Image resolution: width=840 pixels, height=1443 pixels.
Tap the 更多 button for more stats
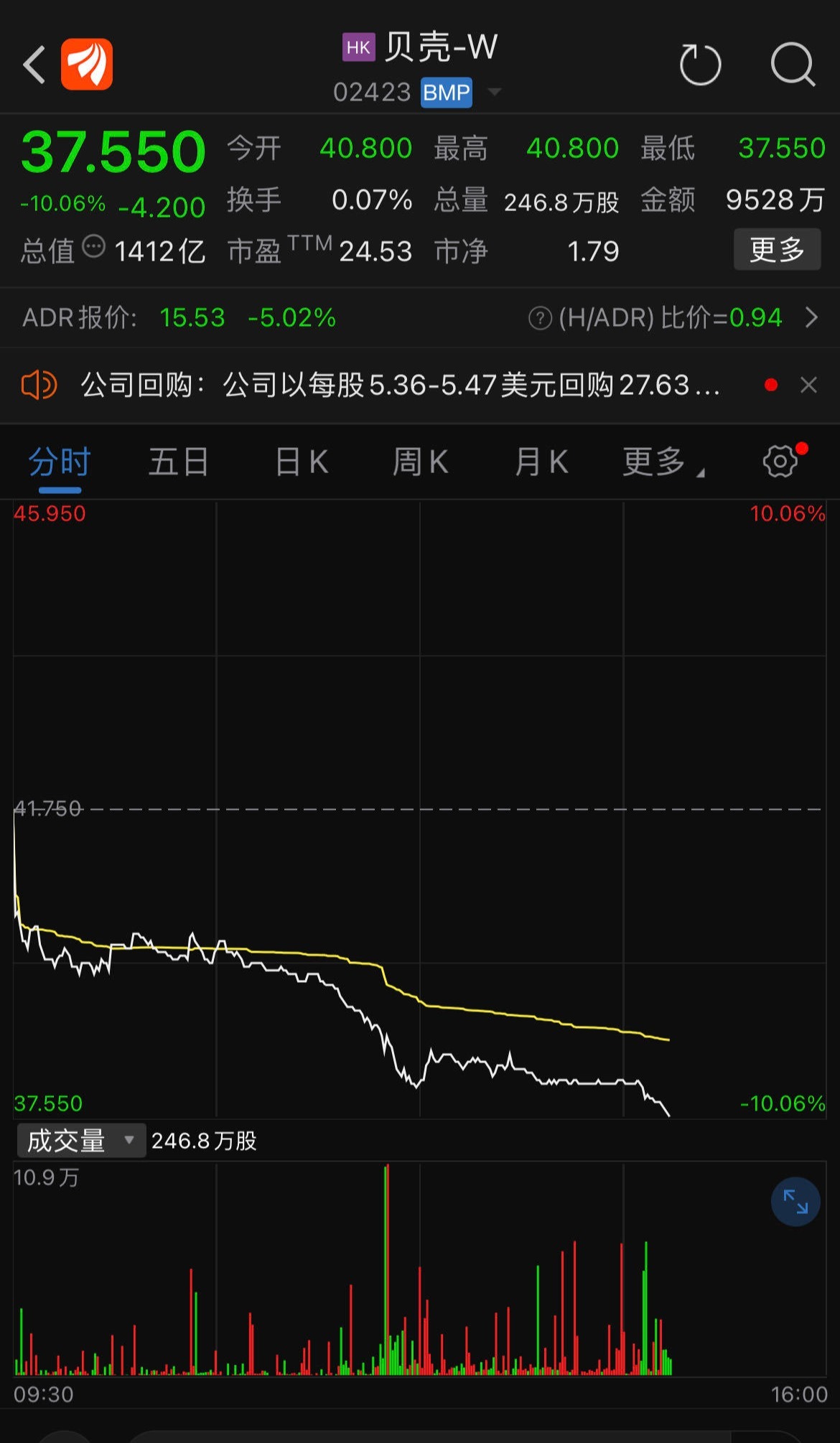coord(777,250)
